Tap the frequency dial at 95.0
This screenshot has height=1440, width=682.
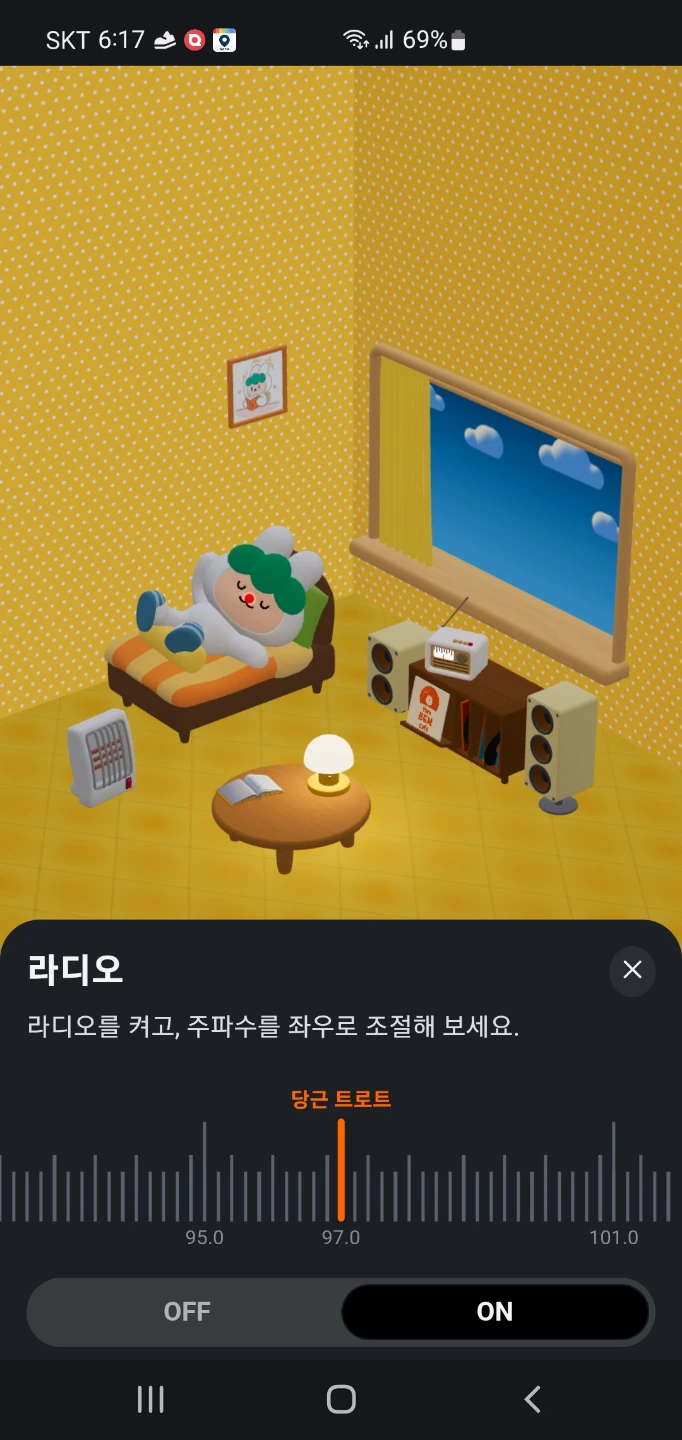tap(204, 1171)
